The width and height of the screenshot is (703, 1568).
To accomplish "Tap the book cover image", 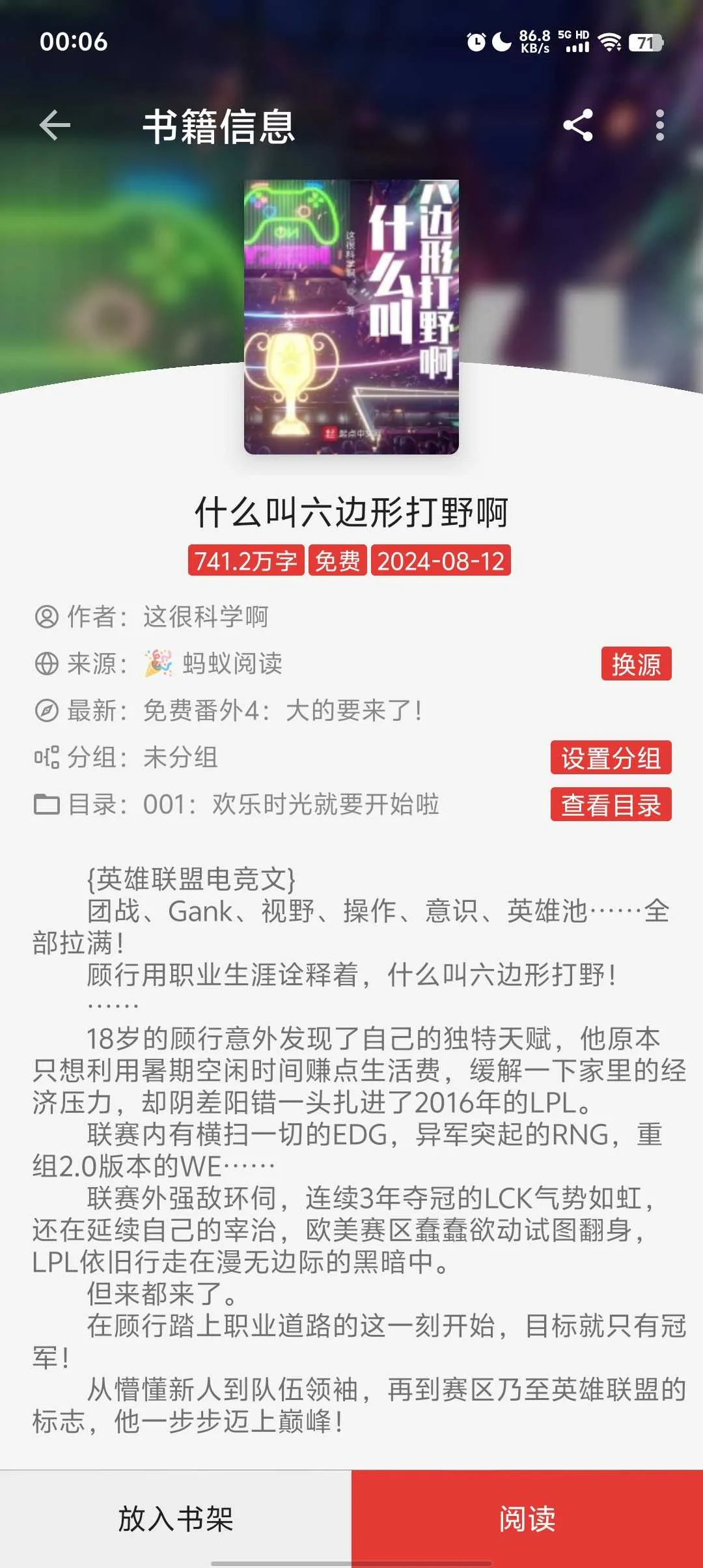I will pyautogui.click(x=351, y=317).
